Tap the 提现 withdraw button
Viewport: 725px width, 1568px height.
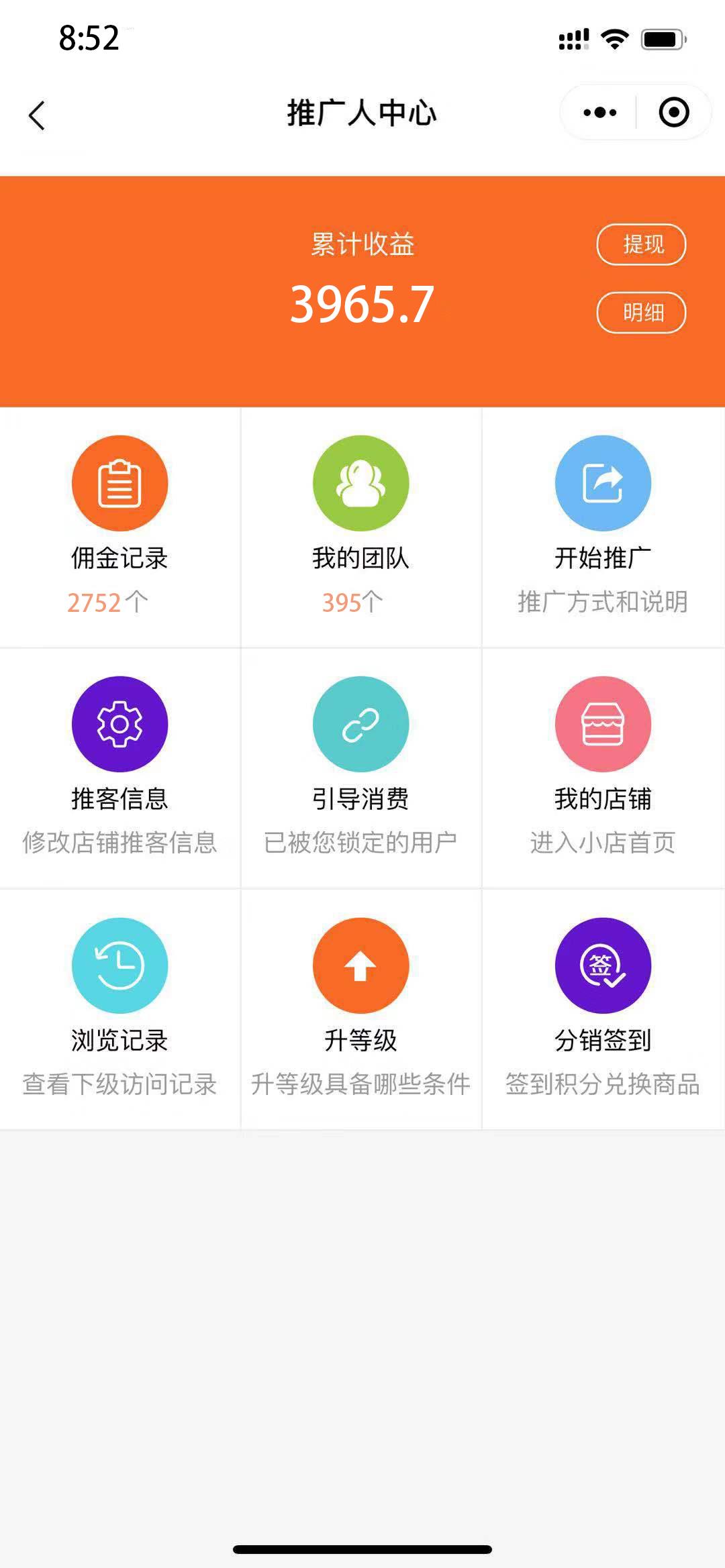coord(641,244)
